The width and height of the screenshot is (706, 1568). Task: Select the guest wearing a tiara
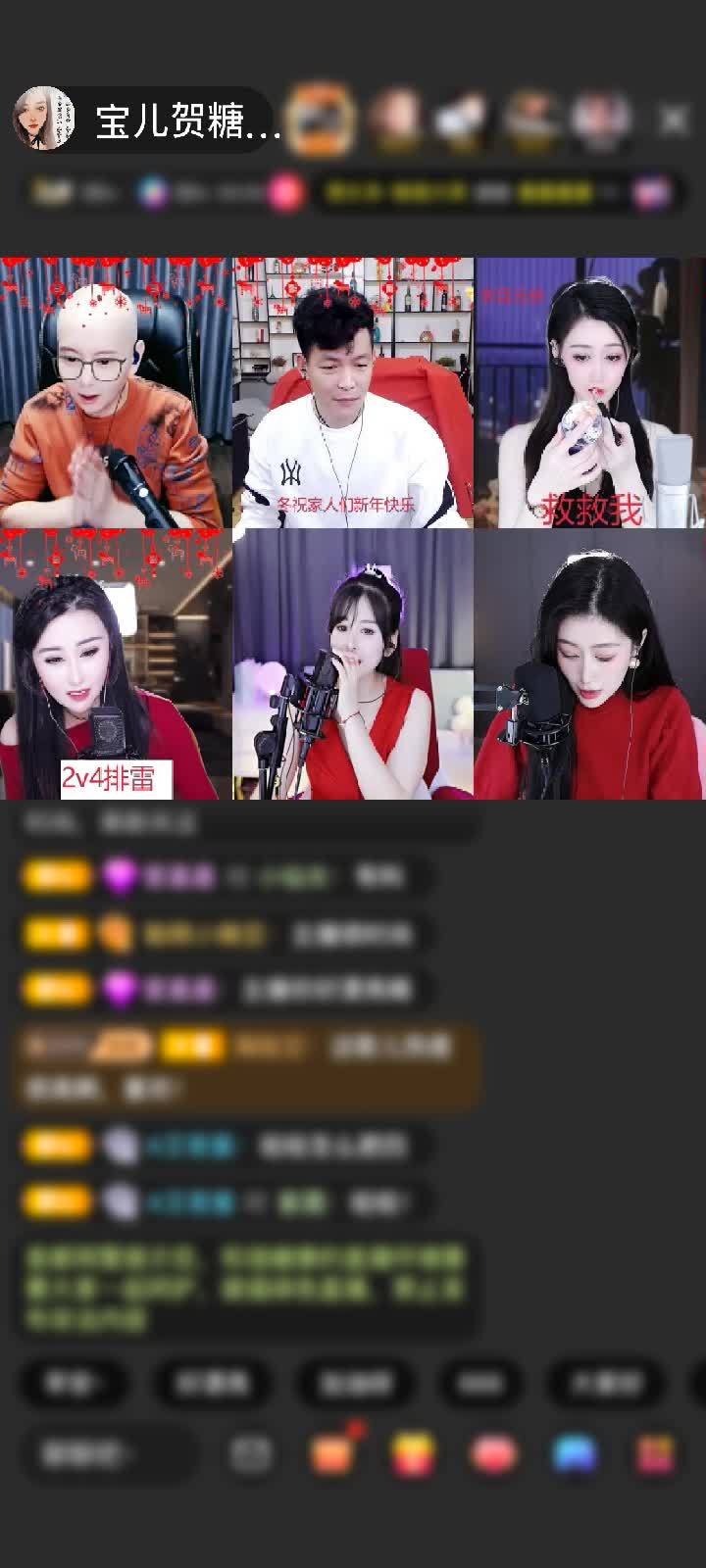353,664
